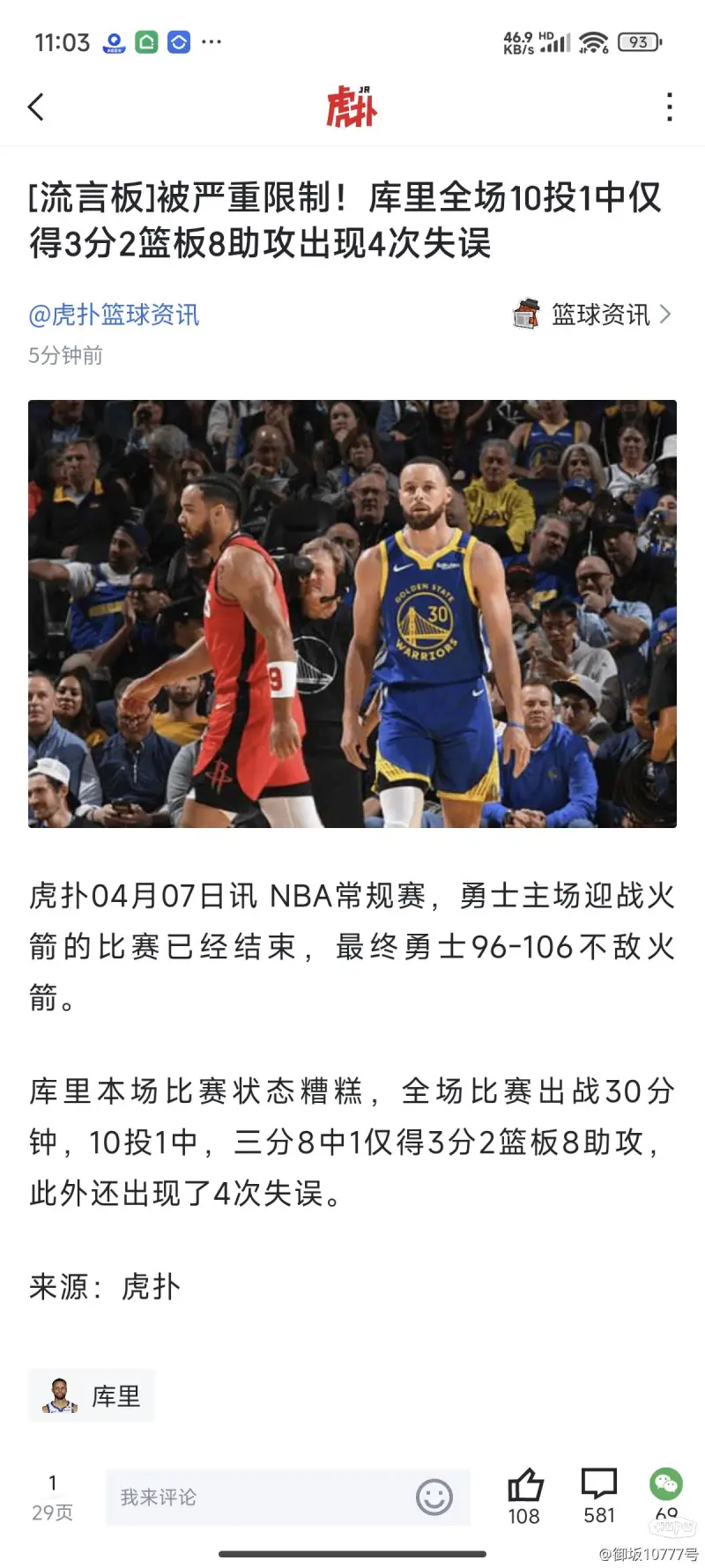Screen dimensions: 705x1568
Task: Open the emoji picker in comment box
Action: pyautogui.click(x=434, y=1497)
